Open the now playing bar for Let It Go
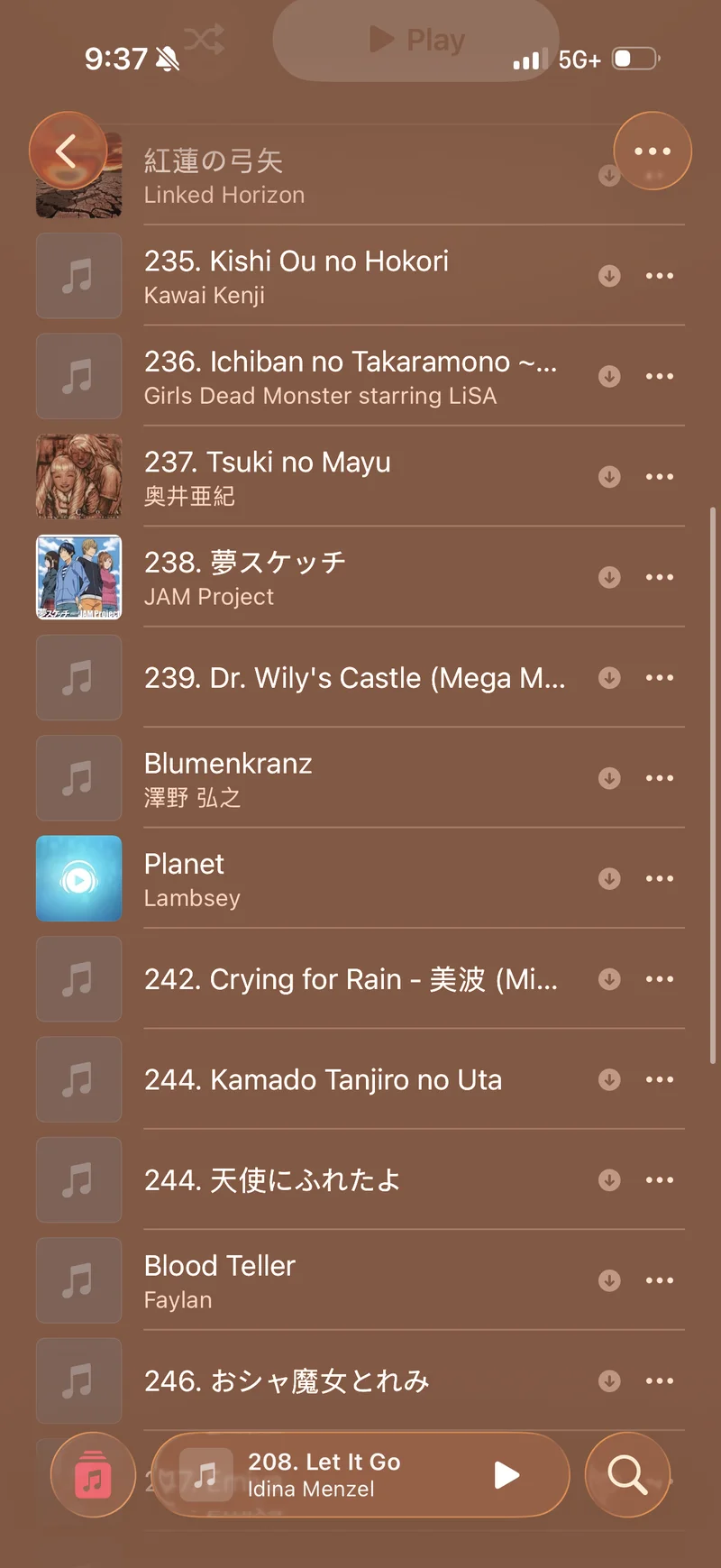Screen dimensions: 721x1568 click(360, 1474)
